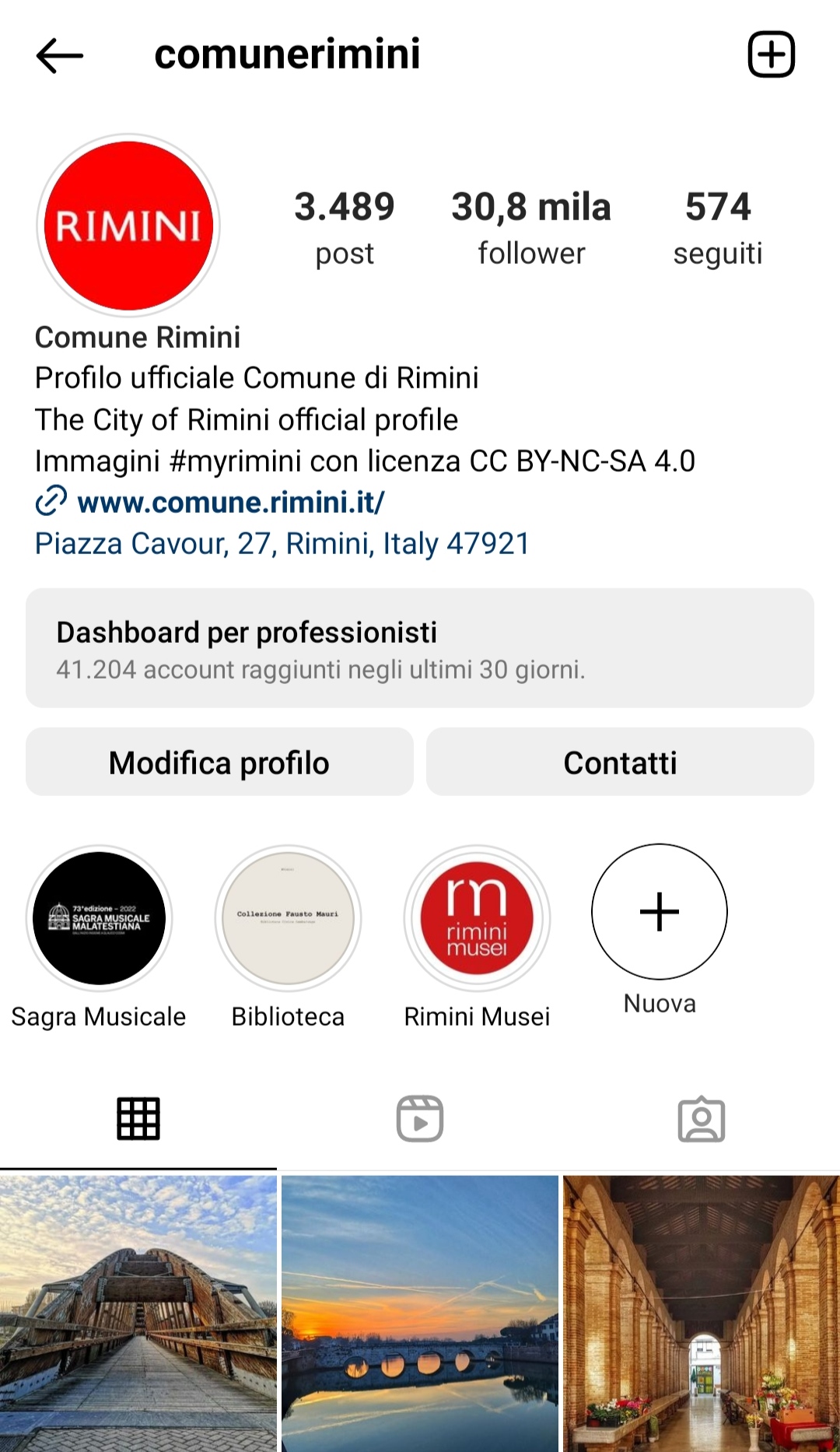
Task: View the 574 seguiti list
Action: [x=717, y=227]
